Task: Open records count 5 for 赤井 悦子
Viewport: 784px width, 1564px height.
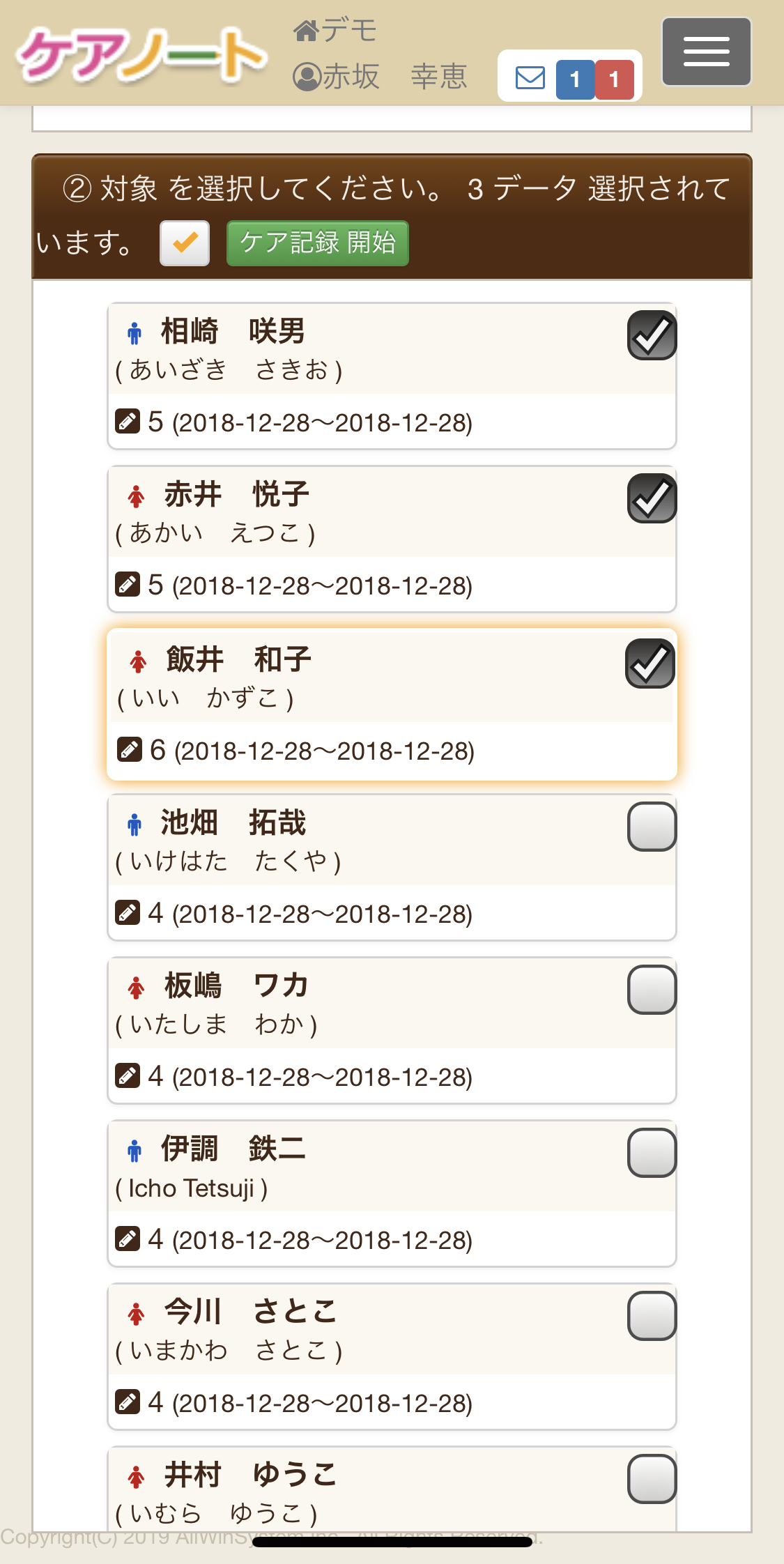Action: pos(293,585)
